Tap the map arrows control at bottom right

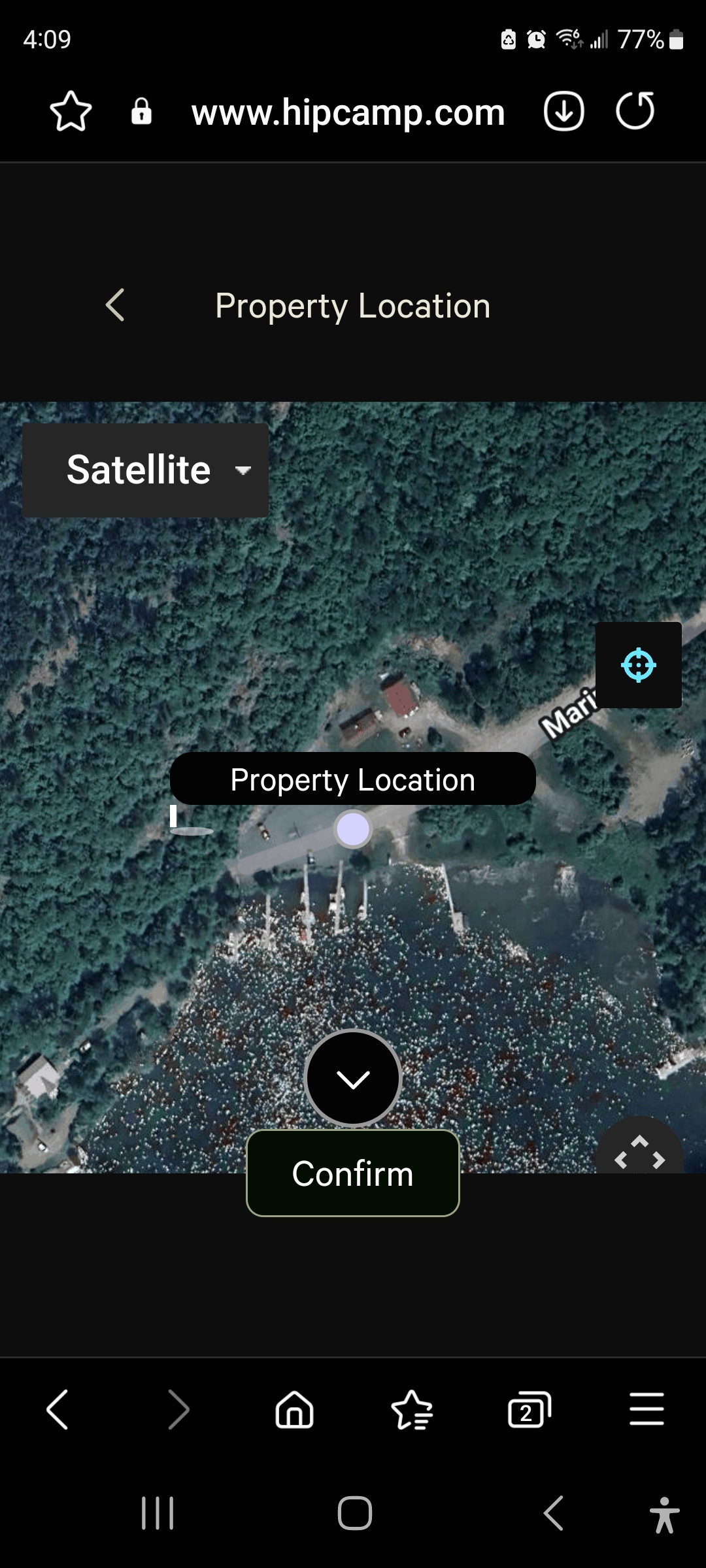639,1151
